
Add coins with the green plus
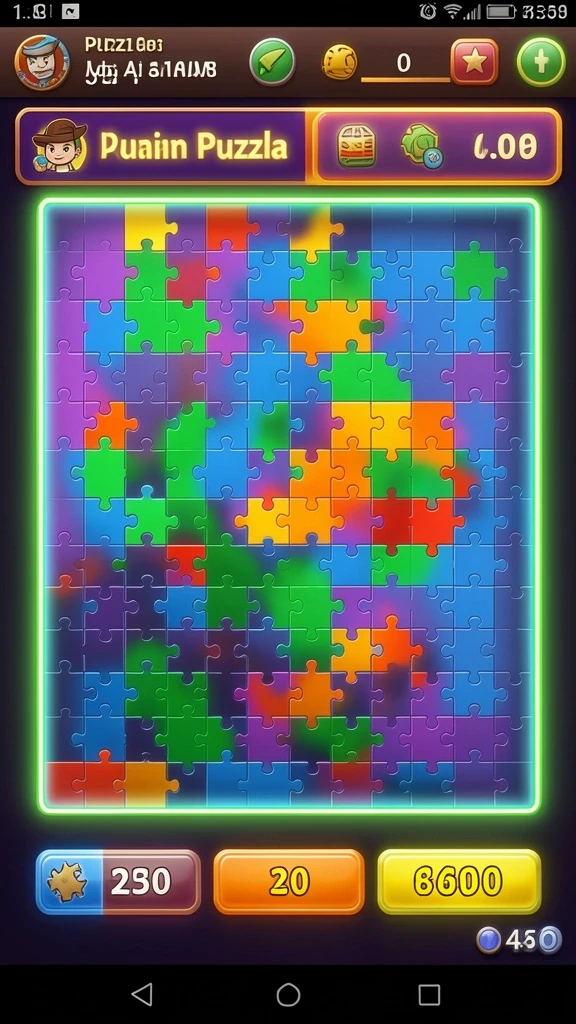[x=541, y=62]
